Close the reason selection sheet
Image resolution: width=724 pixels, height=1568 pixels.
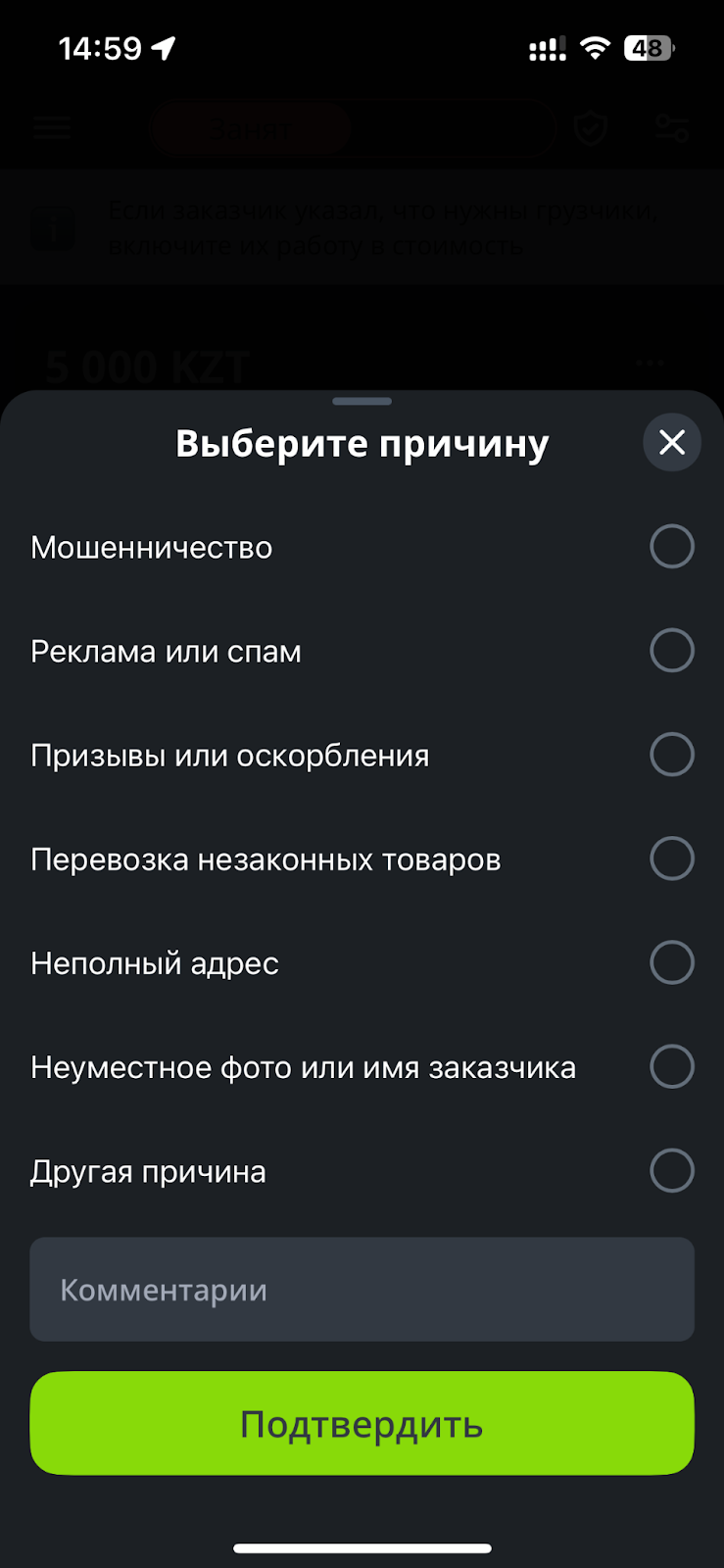tap(671, 442)
